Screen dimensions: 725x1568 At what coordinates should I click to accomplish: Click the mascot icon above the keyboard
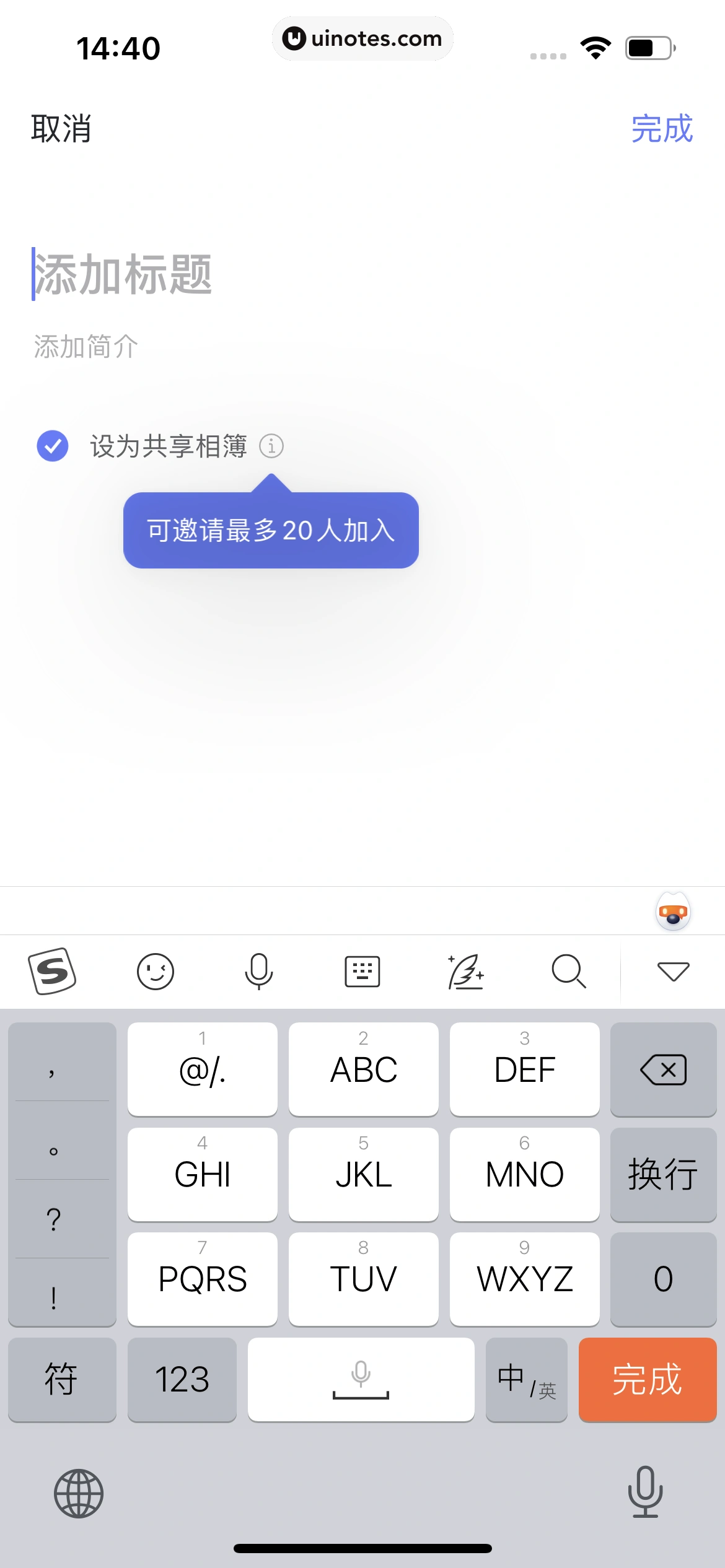[x=673, y=912]
